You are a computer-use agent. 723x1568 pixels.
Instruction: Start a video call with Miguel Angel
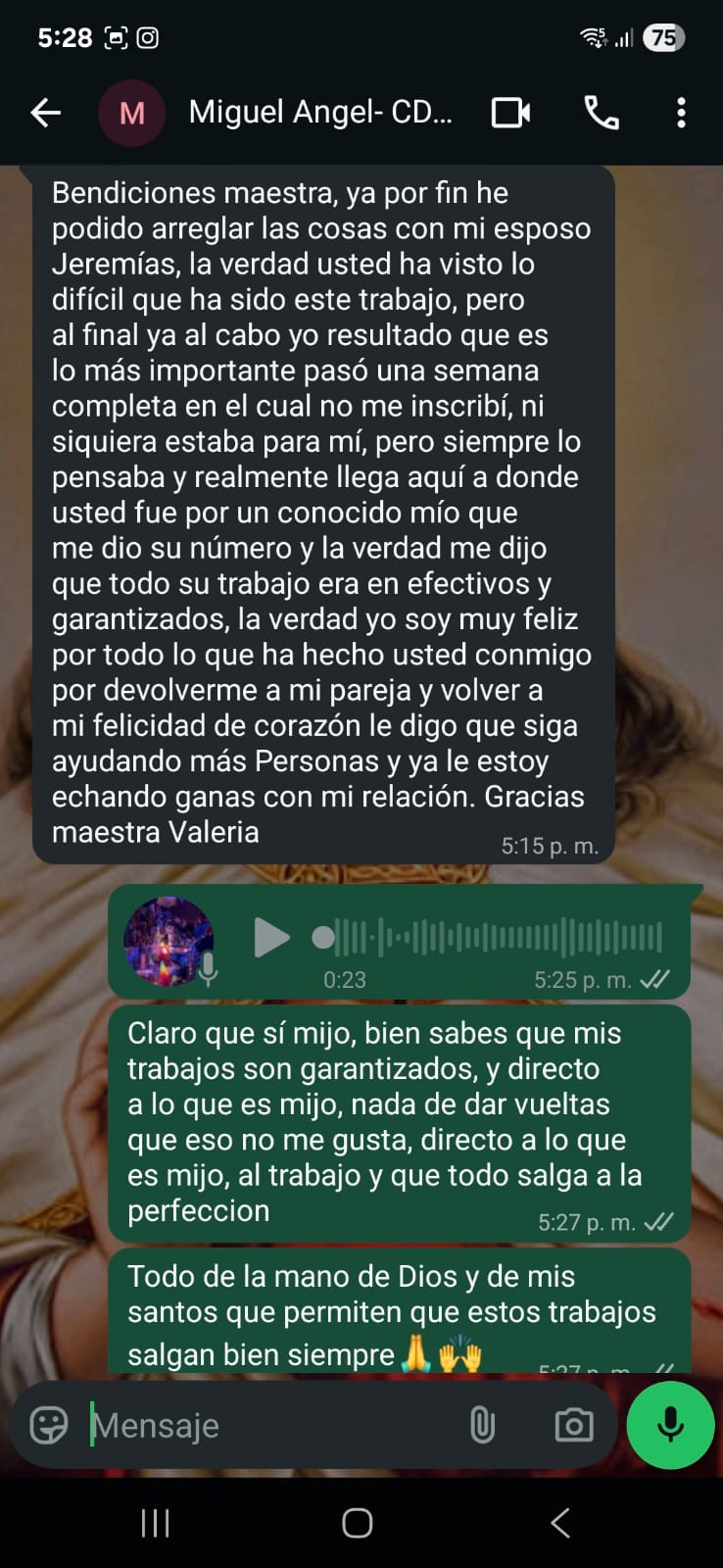pyautogui.click(x=509, y=113)
